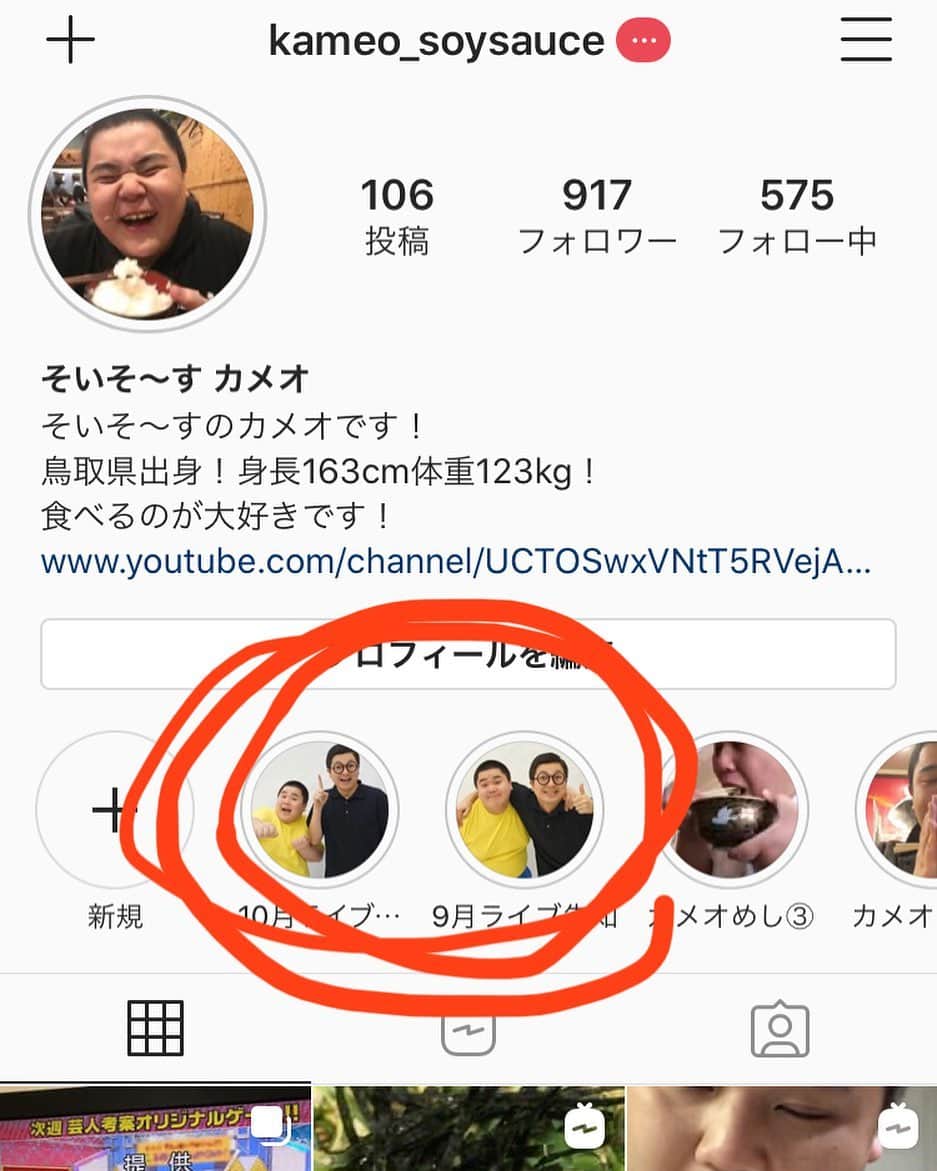View the profile picture

click(147, 213)
